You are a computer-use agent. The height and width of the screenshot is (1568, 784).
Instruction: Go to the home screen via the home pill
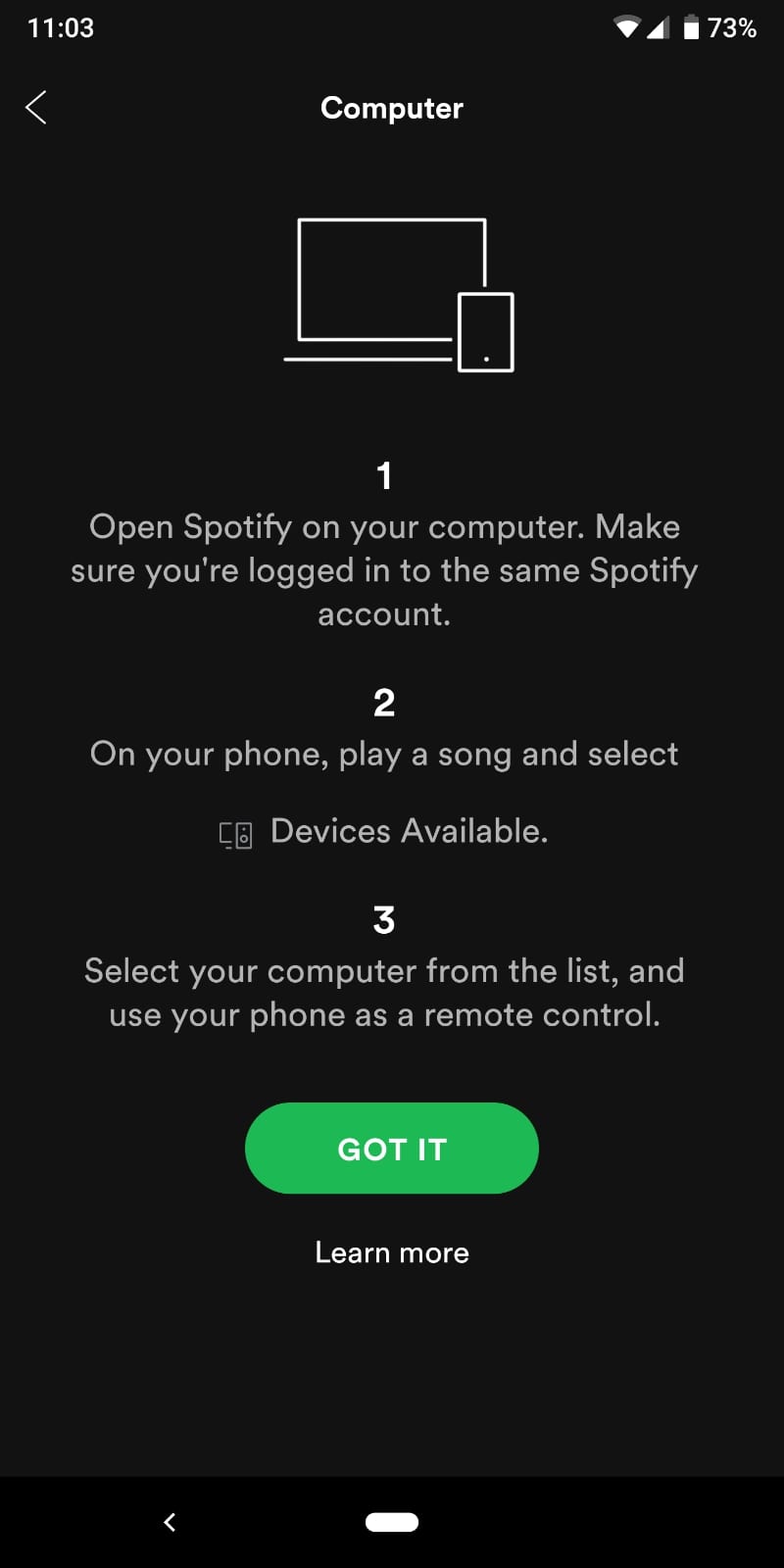coord(392,1522)
